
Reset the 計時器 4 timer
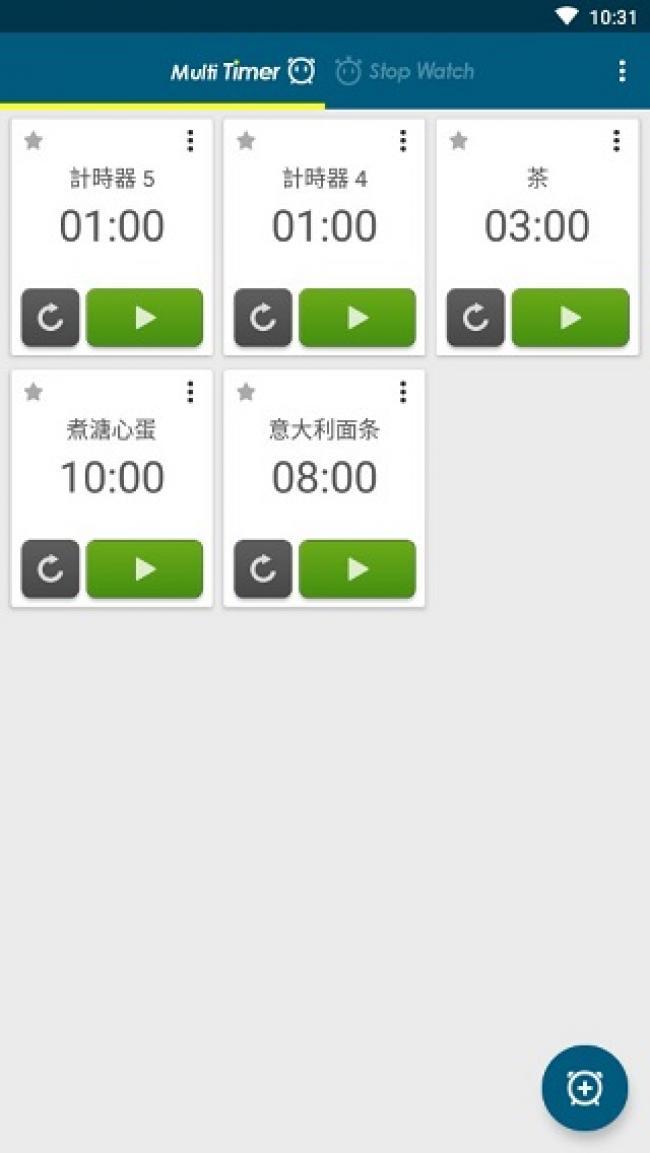click(x=263, y=318)
